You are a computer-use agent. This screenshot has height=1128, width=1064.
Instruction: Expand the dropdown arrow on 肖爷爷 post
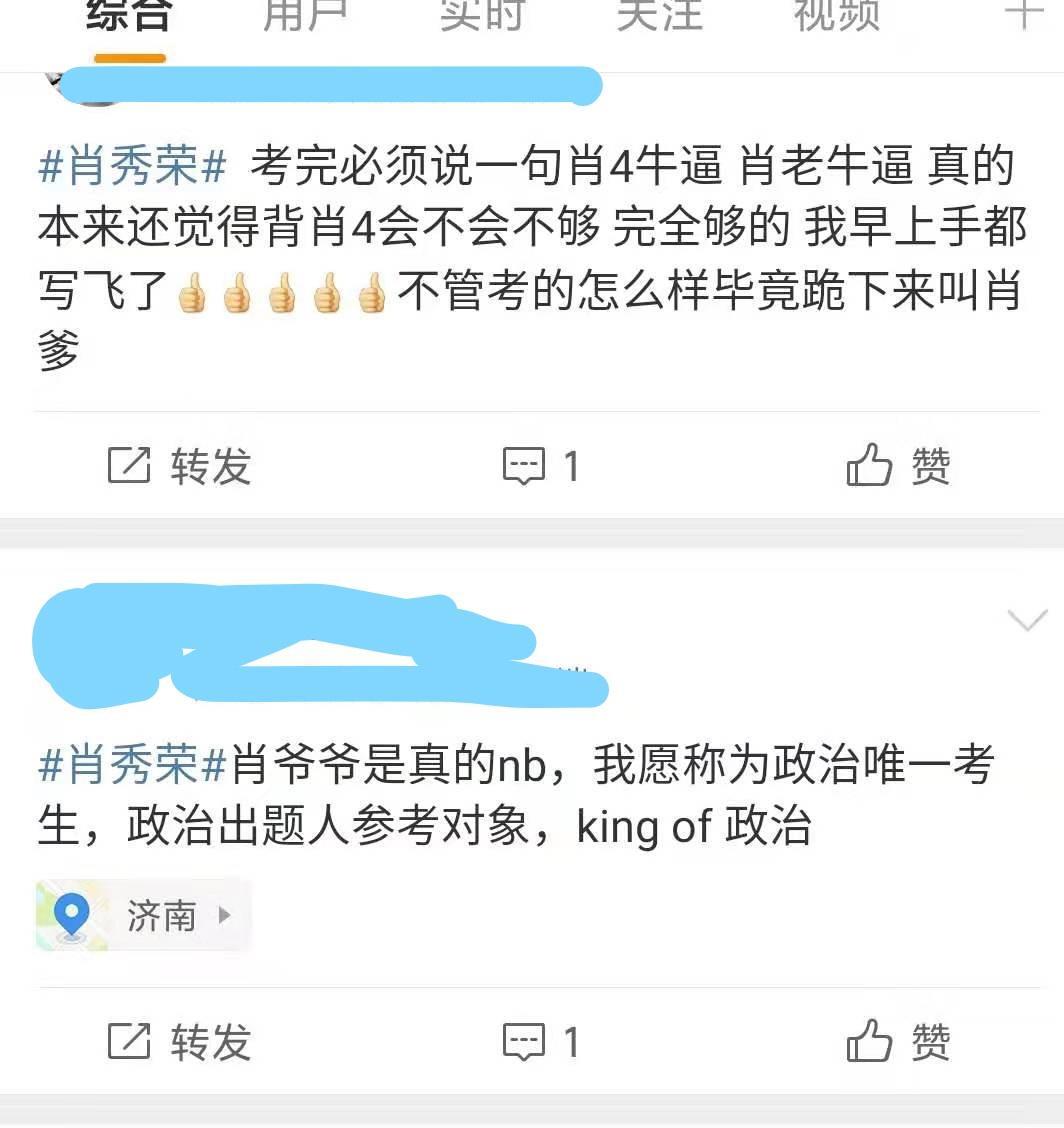tap(1027, 621)
